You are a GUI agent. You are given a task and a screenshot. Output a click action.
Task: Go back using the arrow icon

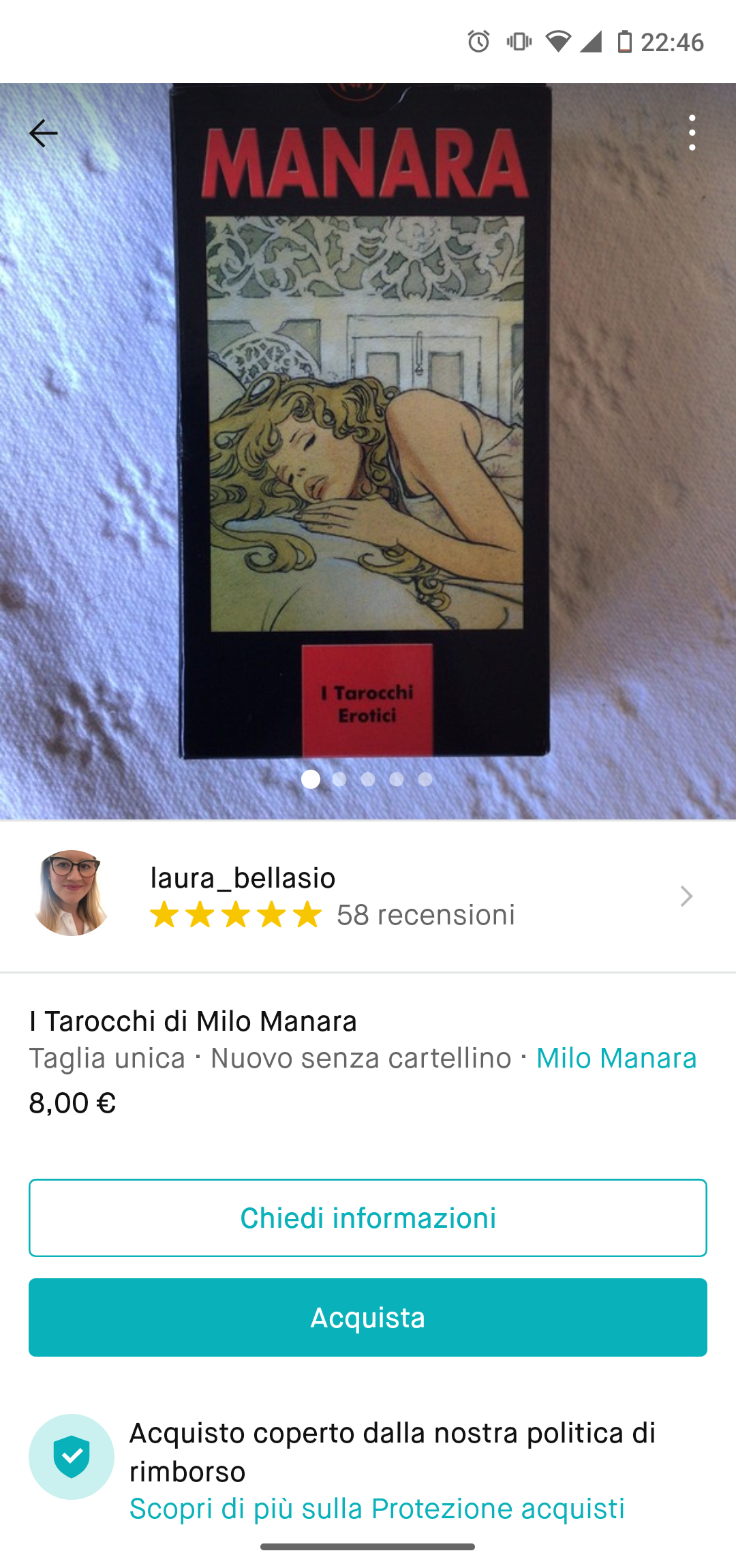pyautogui.click(x=44, y=133)
